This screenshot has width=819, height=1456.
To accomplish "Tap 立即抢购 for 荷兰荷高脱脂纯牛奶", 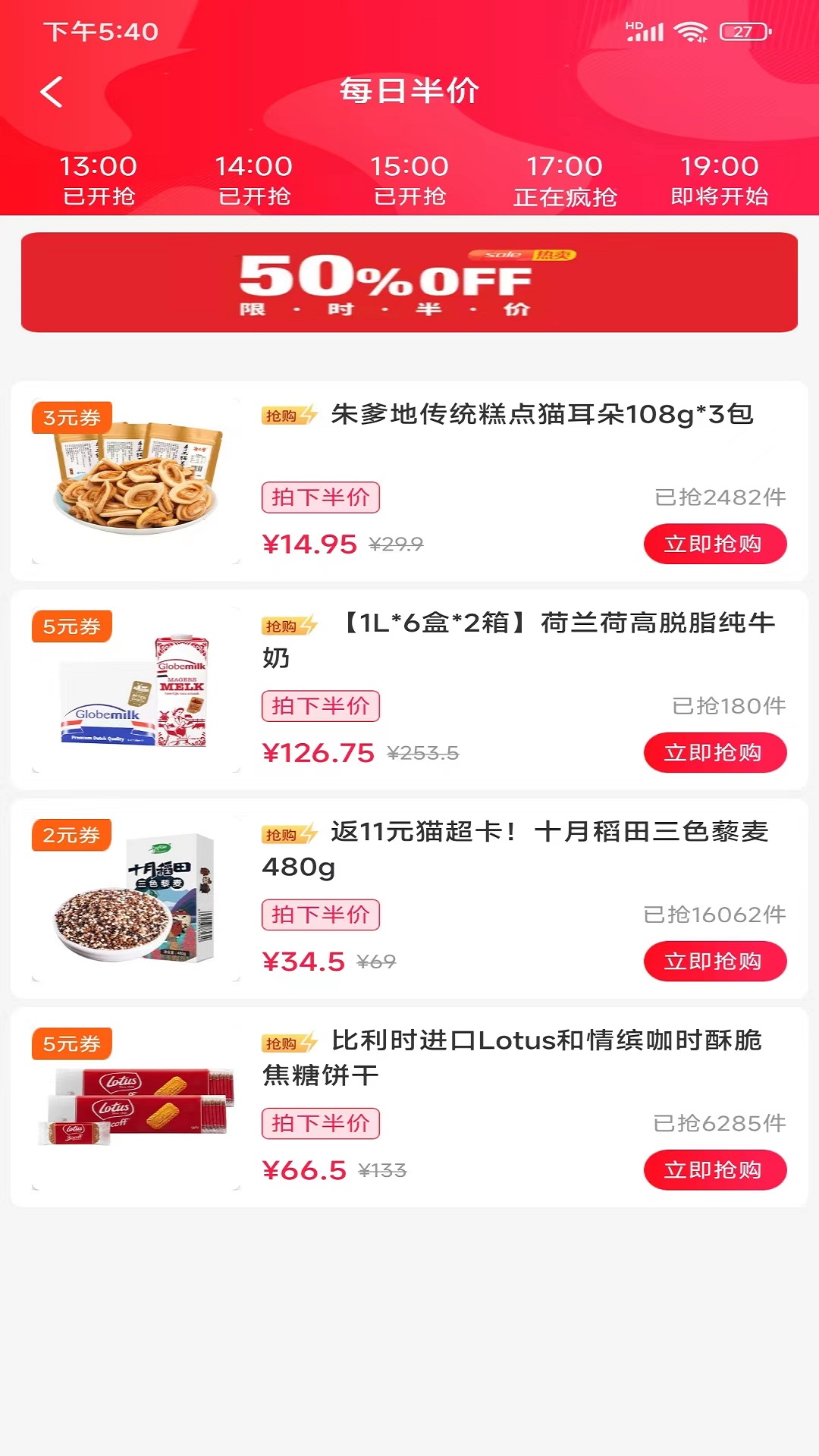I will pyautogui.click(x=714, y=752).
